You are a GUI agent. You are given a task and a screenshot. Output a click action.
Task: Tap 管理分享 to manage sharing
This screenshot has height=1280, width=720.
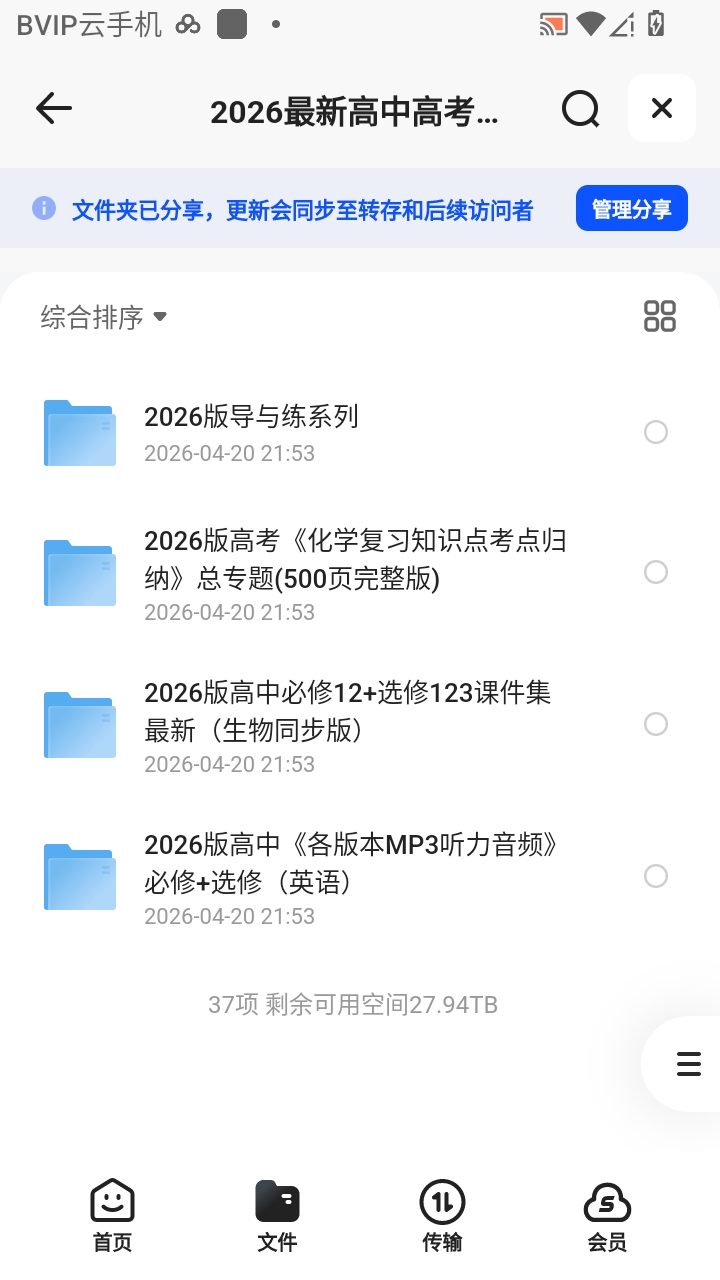632,207
